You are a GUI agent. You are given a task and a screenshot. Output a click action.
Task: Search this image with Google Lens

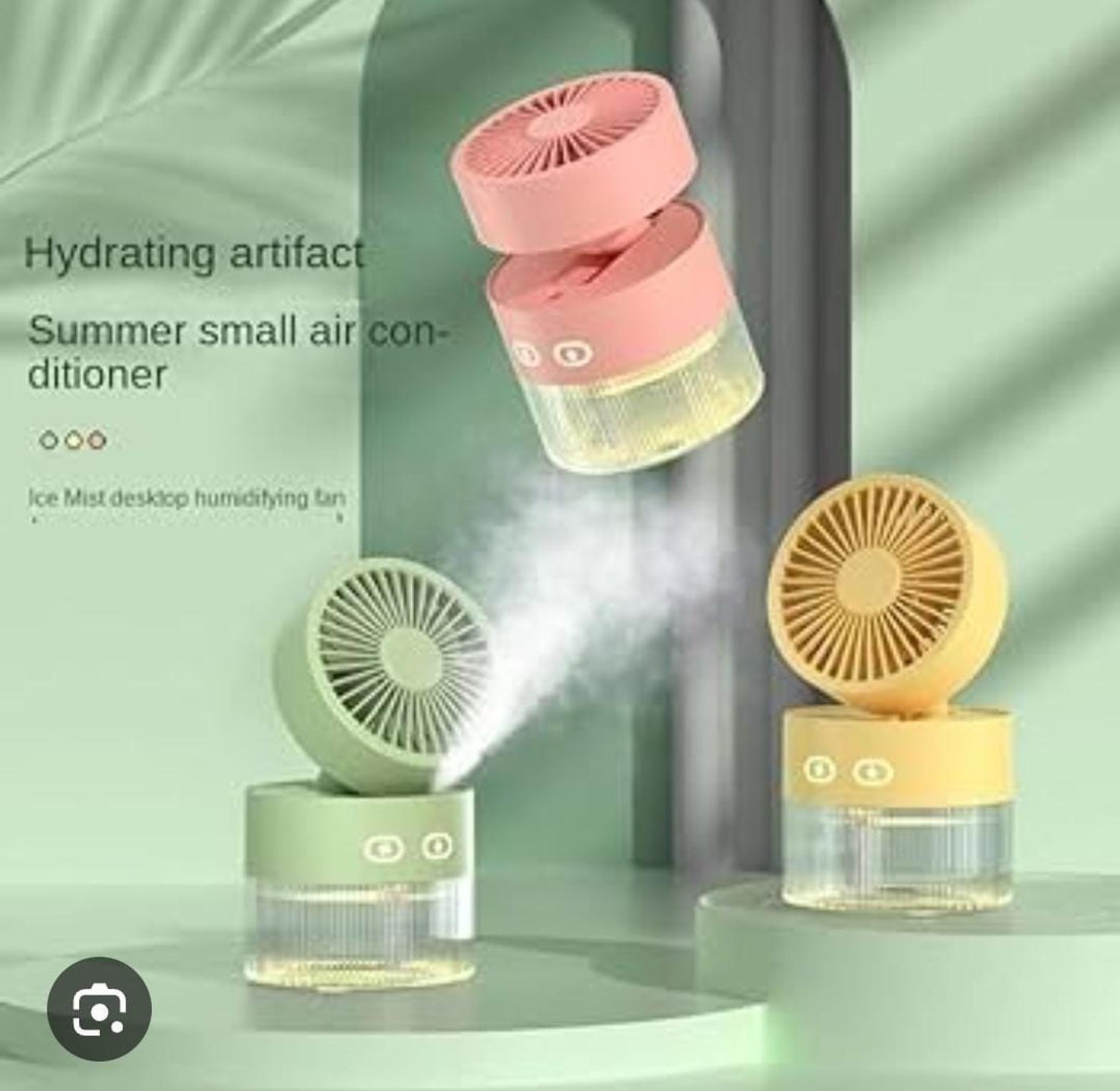pos(99,1008)
